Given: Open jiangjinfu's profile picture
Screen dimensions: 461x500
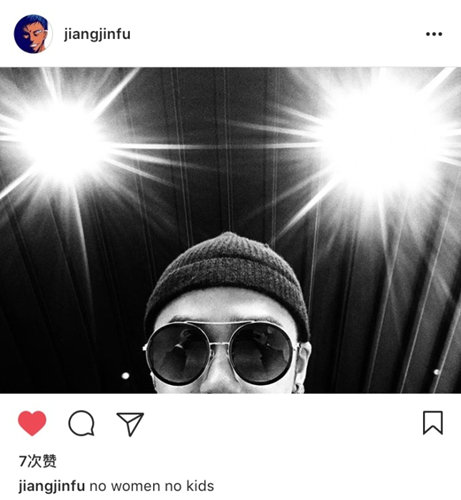Looking at the screenshot, I should tap(33, 34).
